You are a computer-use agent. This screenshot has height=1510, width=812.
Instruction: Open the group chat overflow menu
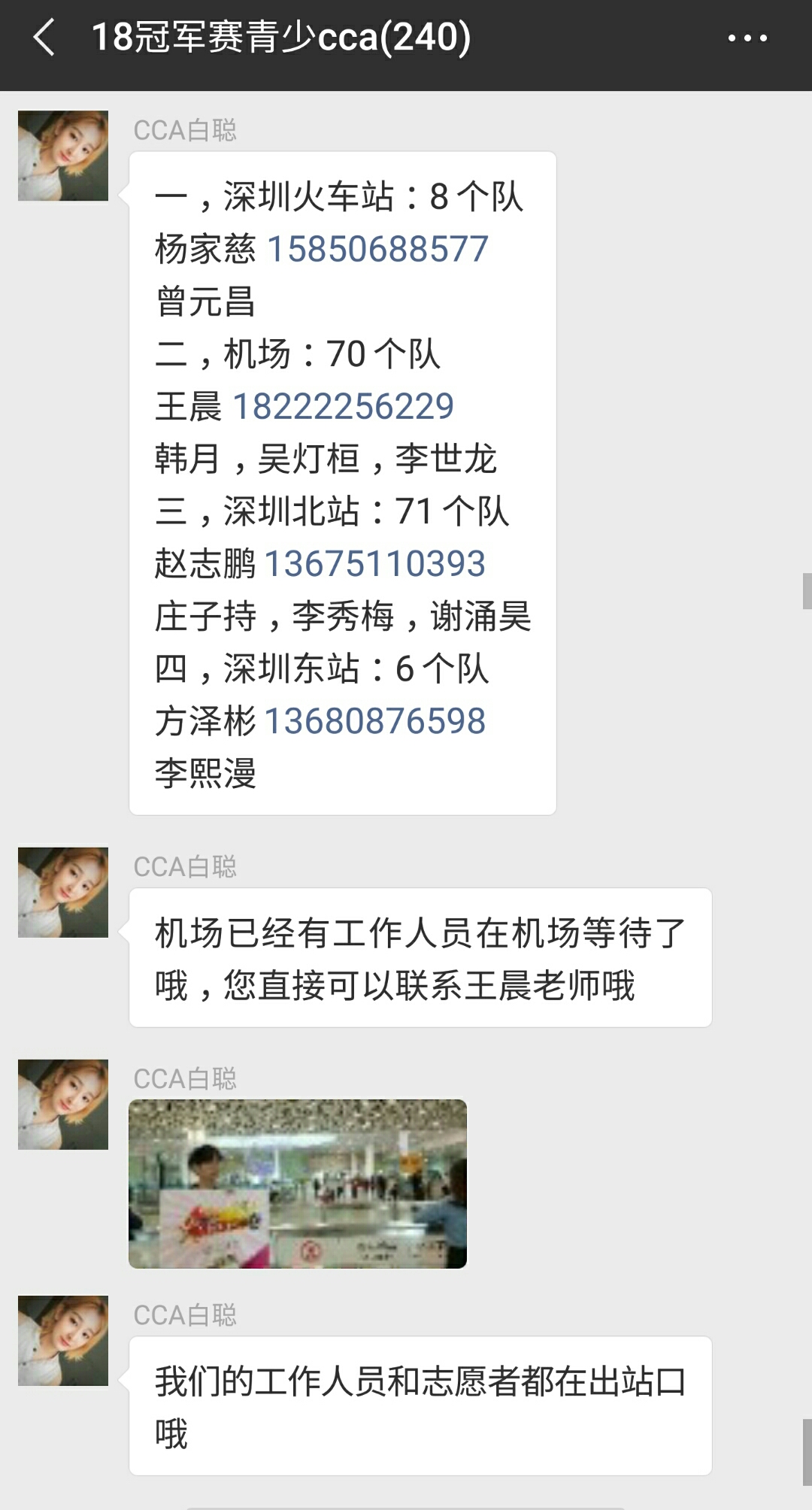[x=747, y=38]
